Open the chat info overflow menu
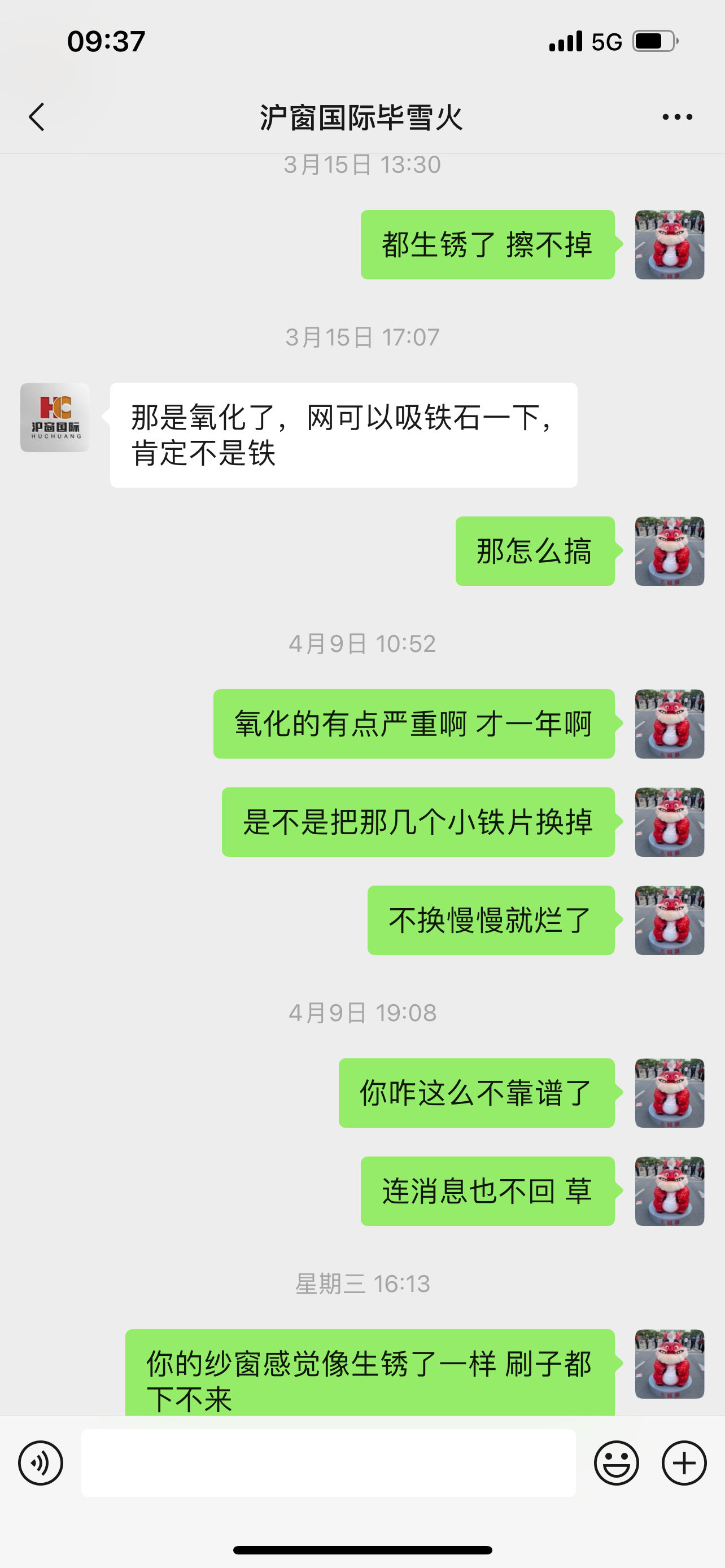 [x=677, y=117]
